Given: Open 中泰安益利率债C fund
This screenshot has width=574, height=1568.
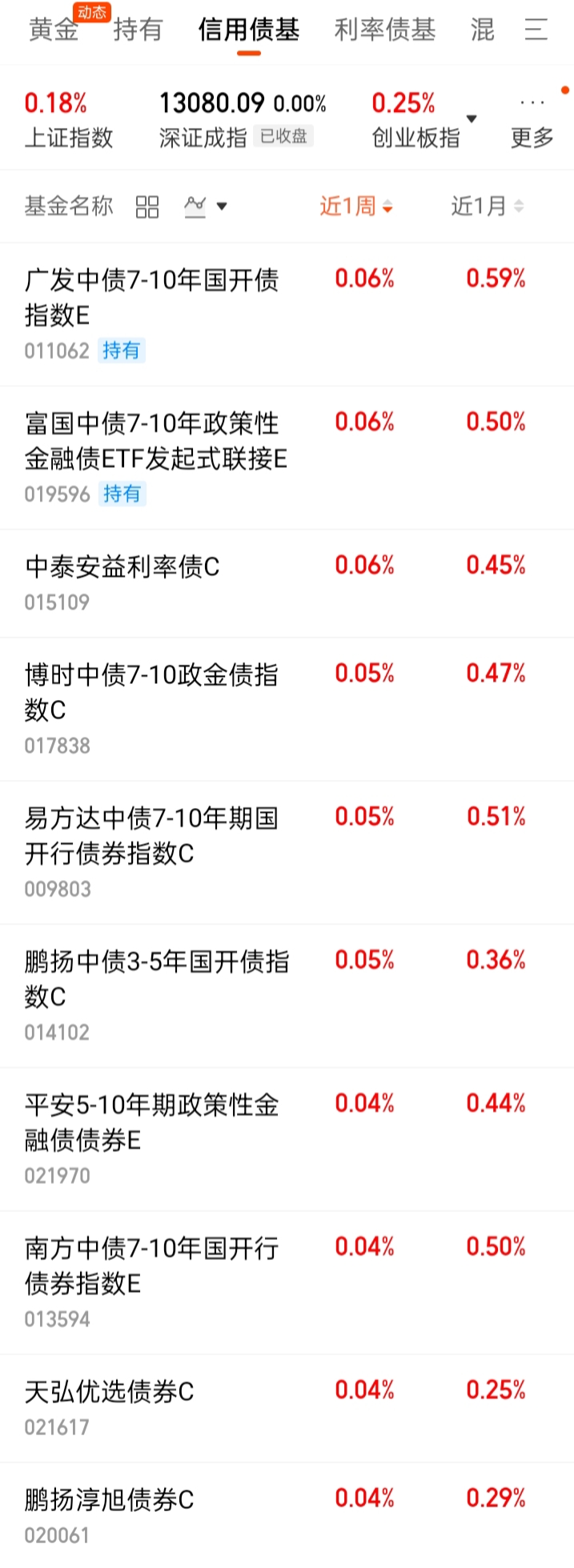Looking at the screenshot, I should tap(122, 567).
